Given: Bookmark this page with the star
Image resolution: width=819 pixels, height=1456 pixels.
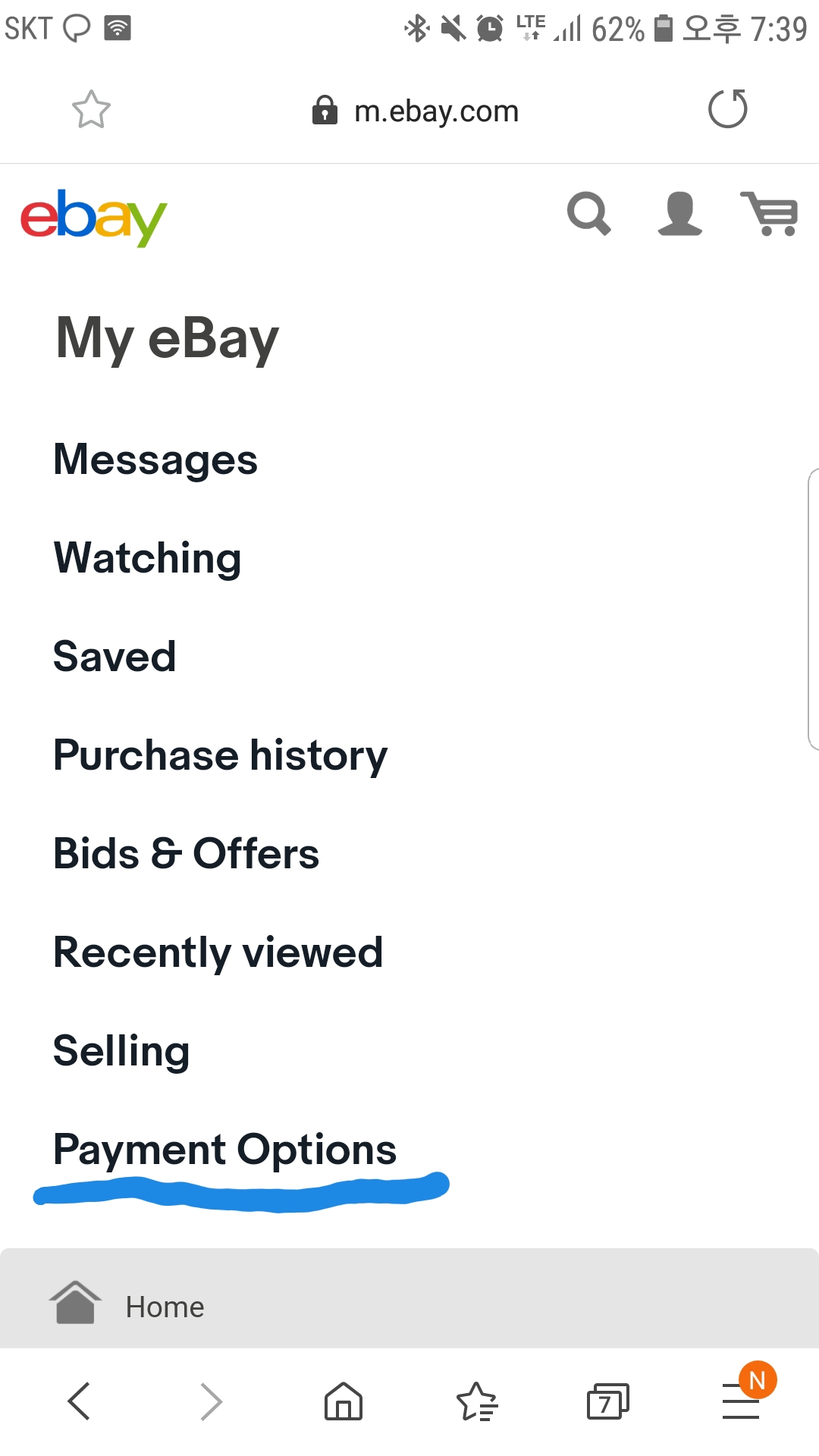Looking at the screenshot, I should point(91,110).
